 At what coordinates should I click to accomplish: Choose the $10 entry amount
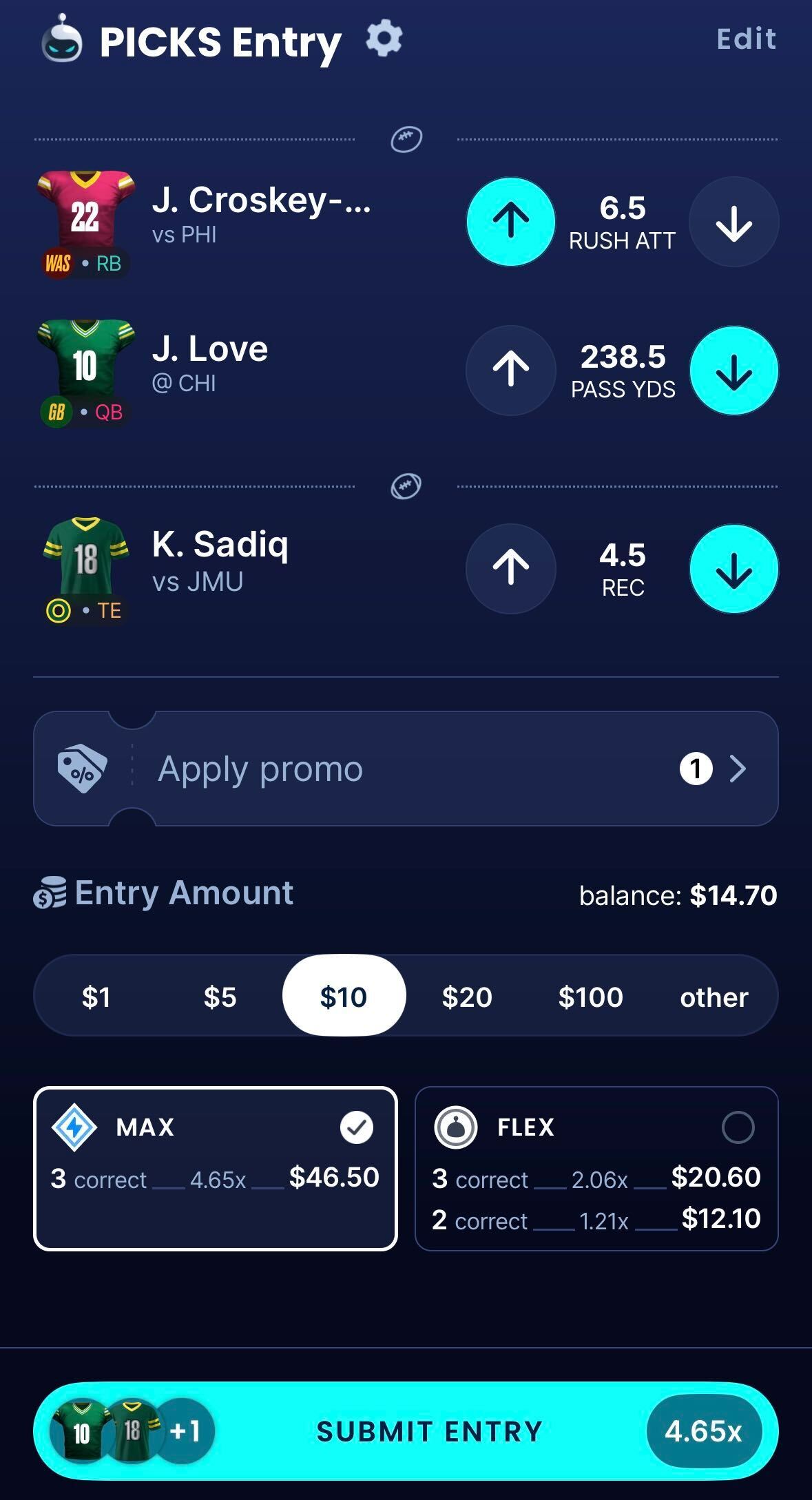point(344,997)
